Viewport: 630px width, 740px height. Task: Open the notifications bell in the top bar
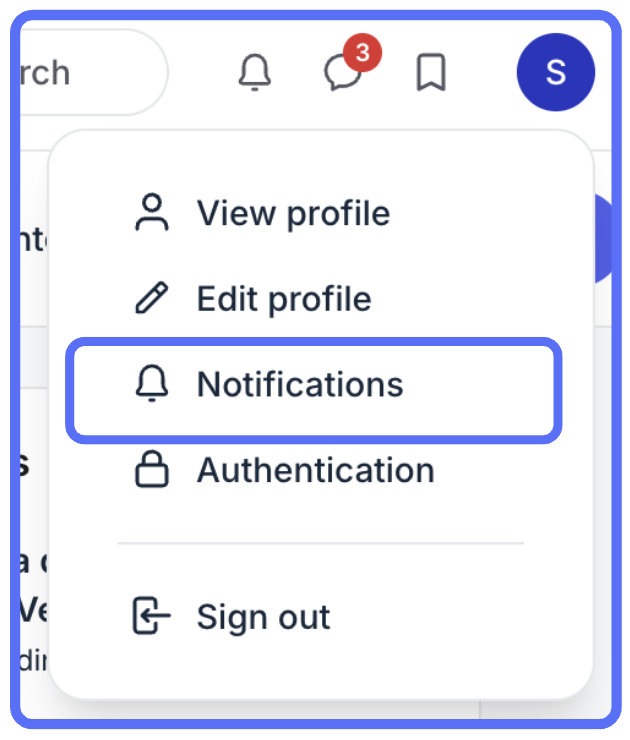255,73
